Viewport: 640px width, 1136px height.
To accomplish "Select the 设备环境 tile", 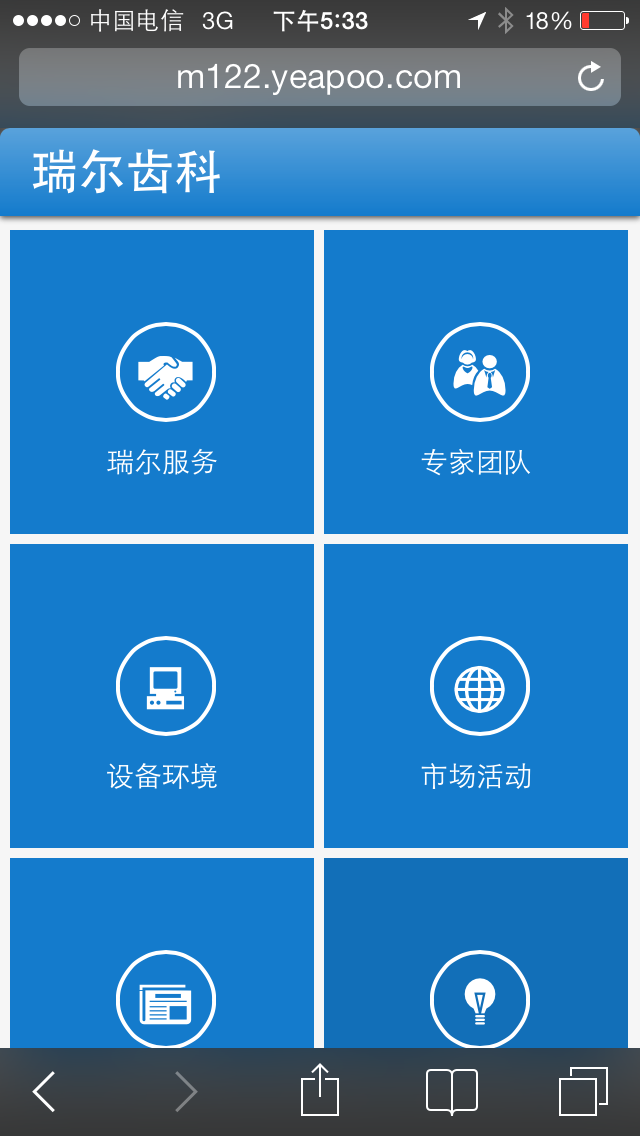I will pyautogui.click(x=162, y=696).
